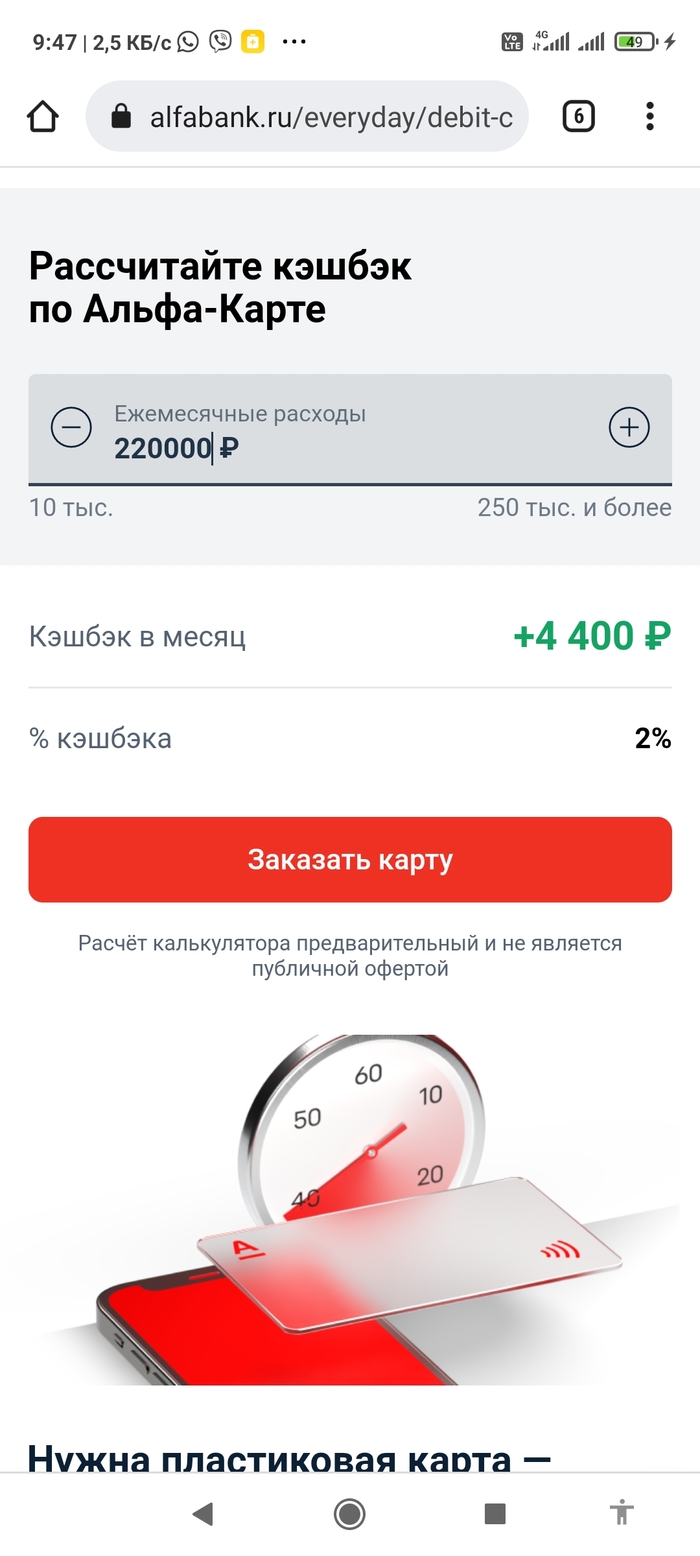
Task: Go back using the system back button
Action: (x=203, y=1514)
